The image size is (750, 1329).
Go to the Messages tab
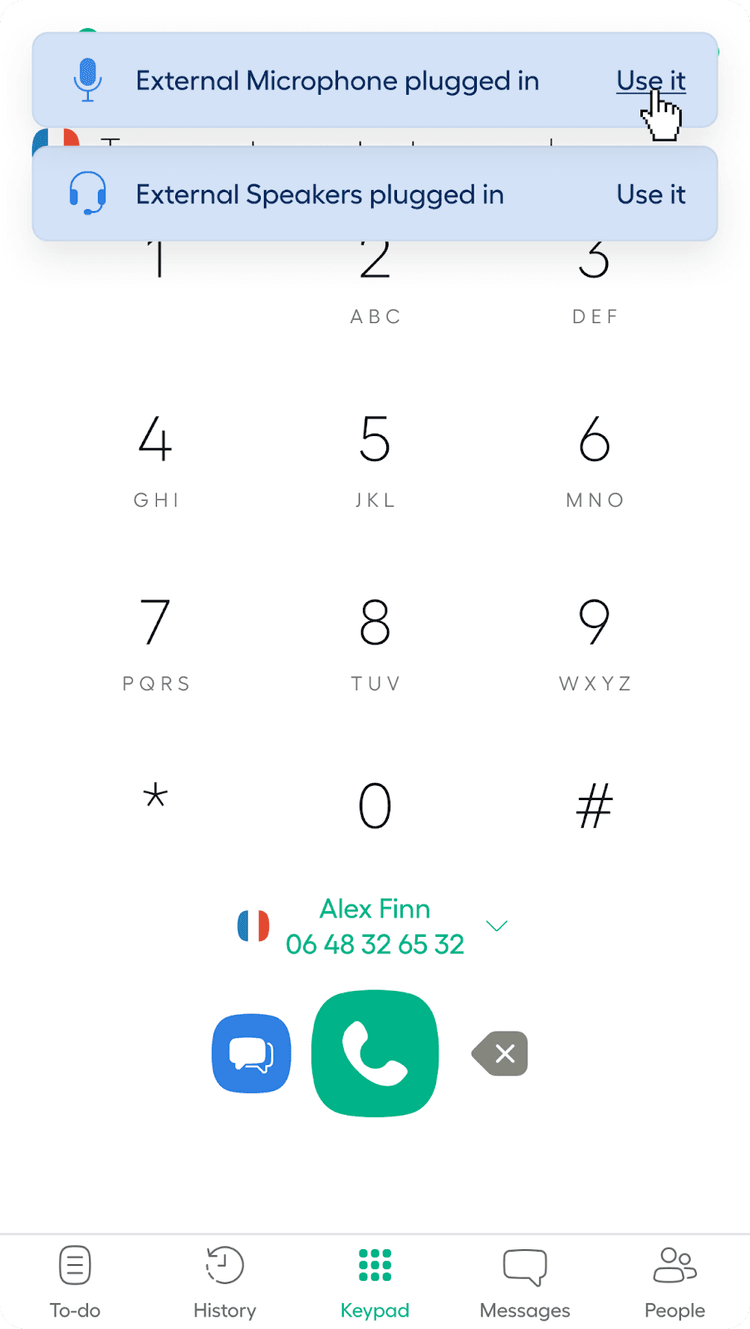click(x=525, y=1282)
